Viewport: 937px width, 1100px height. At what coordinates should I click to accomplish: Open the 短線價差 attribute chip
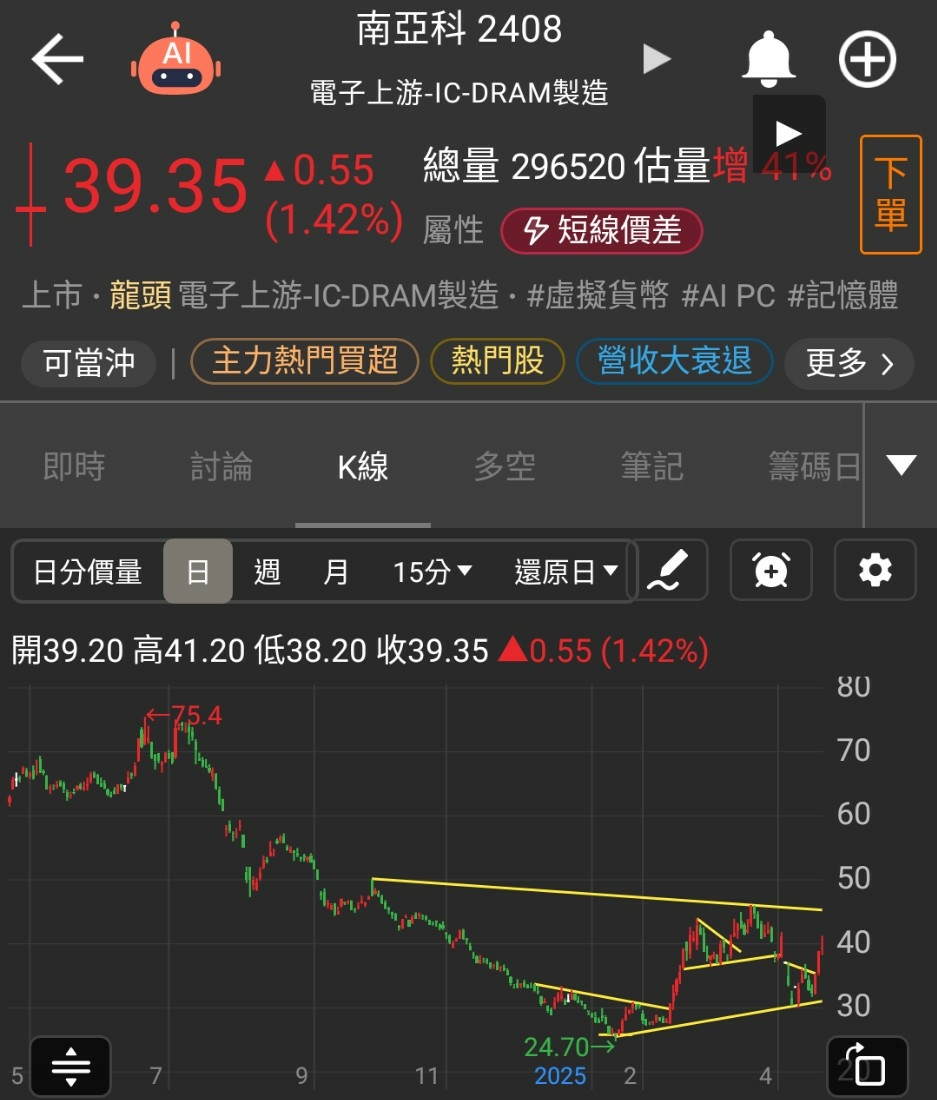tap(601, 231)
